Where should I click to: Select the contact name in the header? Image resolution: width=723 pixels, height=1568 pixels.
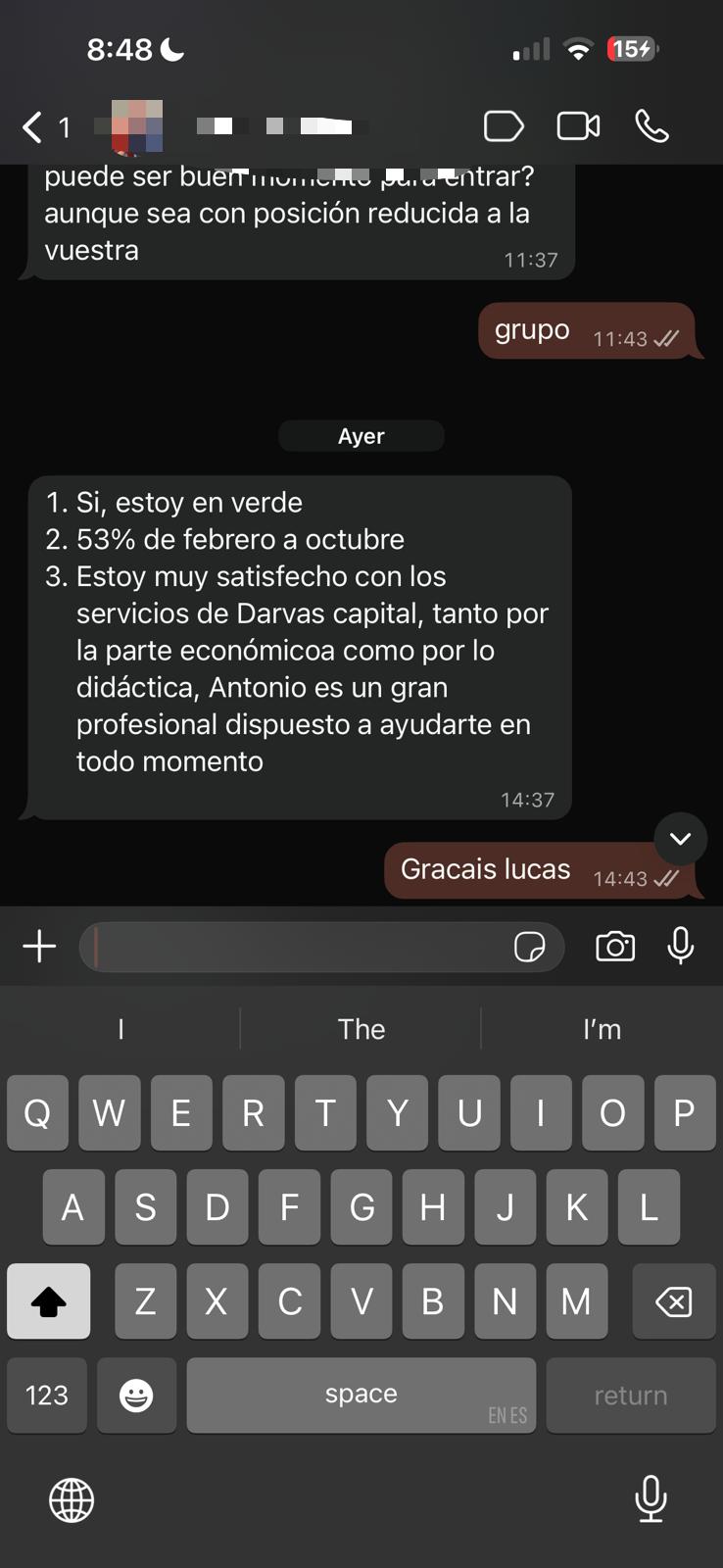click(x=265, y=126)
